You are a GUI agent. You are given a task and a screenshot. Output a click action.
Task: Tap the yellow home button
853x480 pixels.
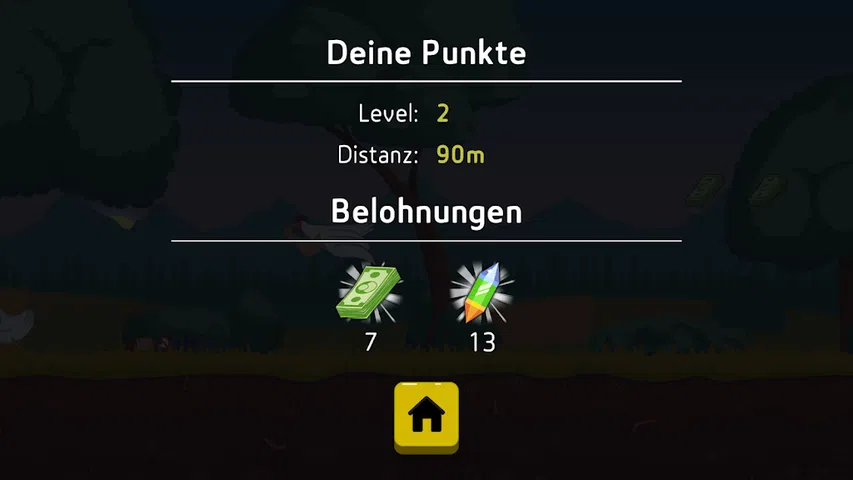point(426,416)
